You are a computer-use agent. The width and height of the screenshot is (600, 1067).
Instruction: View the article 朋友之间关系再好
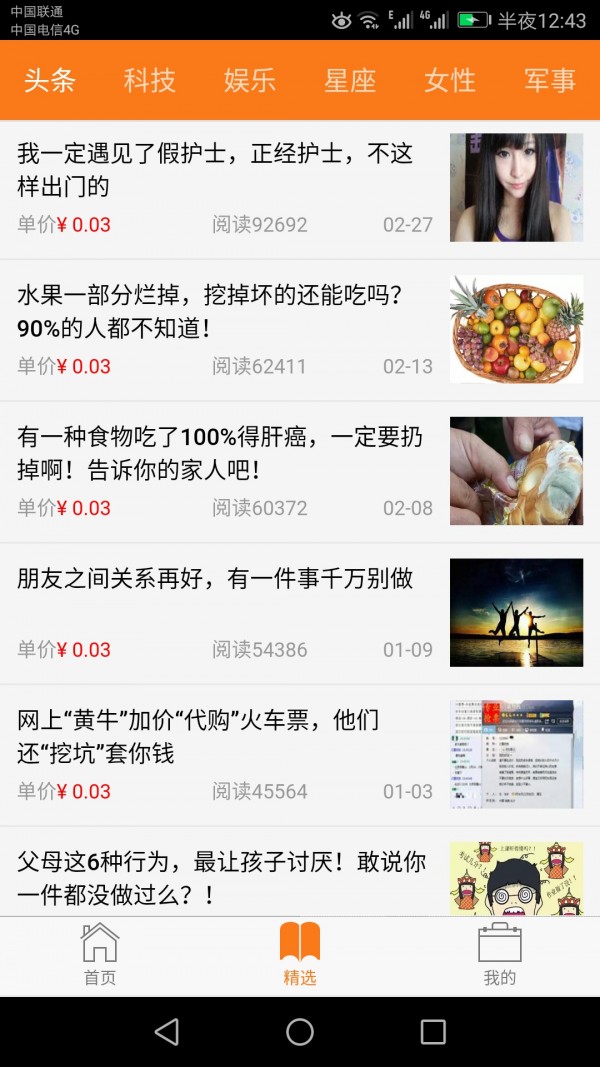[x=215, y=579]
